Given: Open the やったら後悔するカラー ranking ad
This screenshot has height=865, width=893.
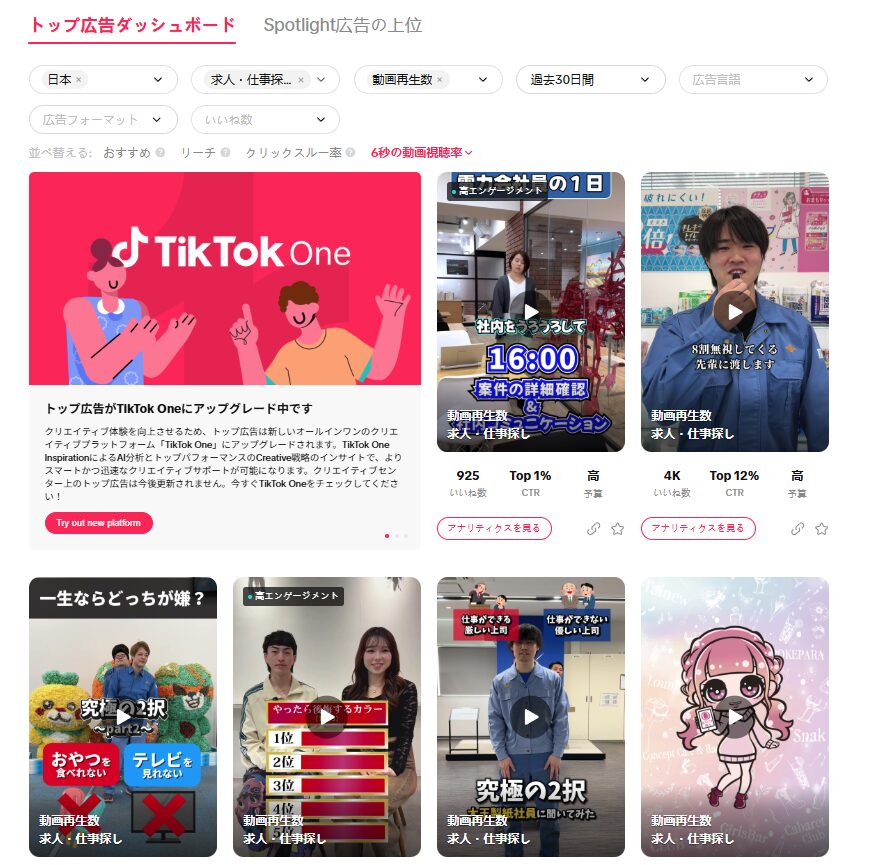Looking at the screenshot, I should click(327, 716).
